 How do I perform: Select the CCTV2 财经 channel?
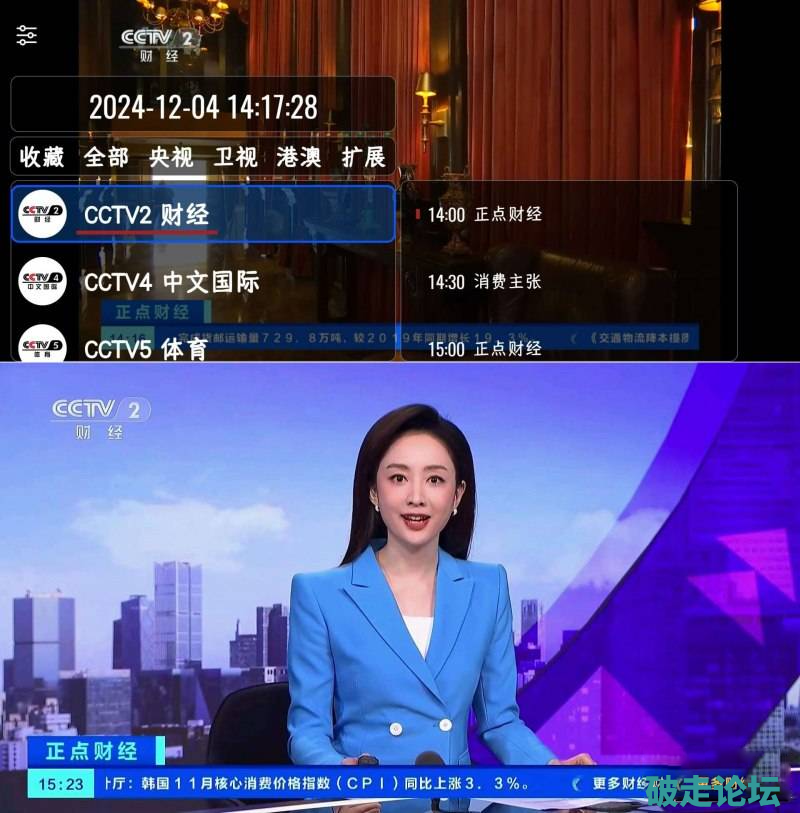point(203,214)
